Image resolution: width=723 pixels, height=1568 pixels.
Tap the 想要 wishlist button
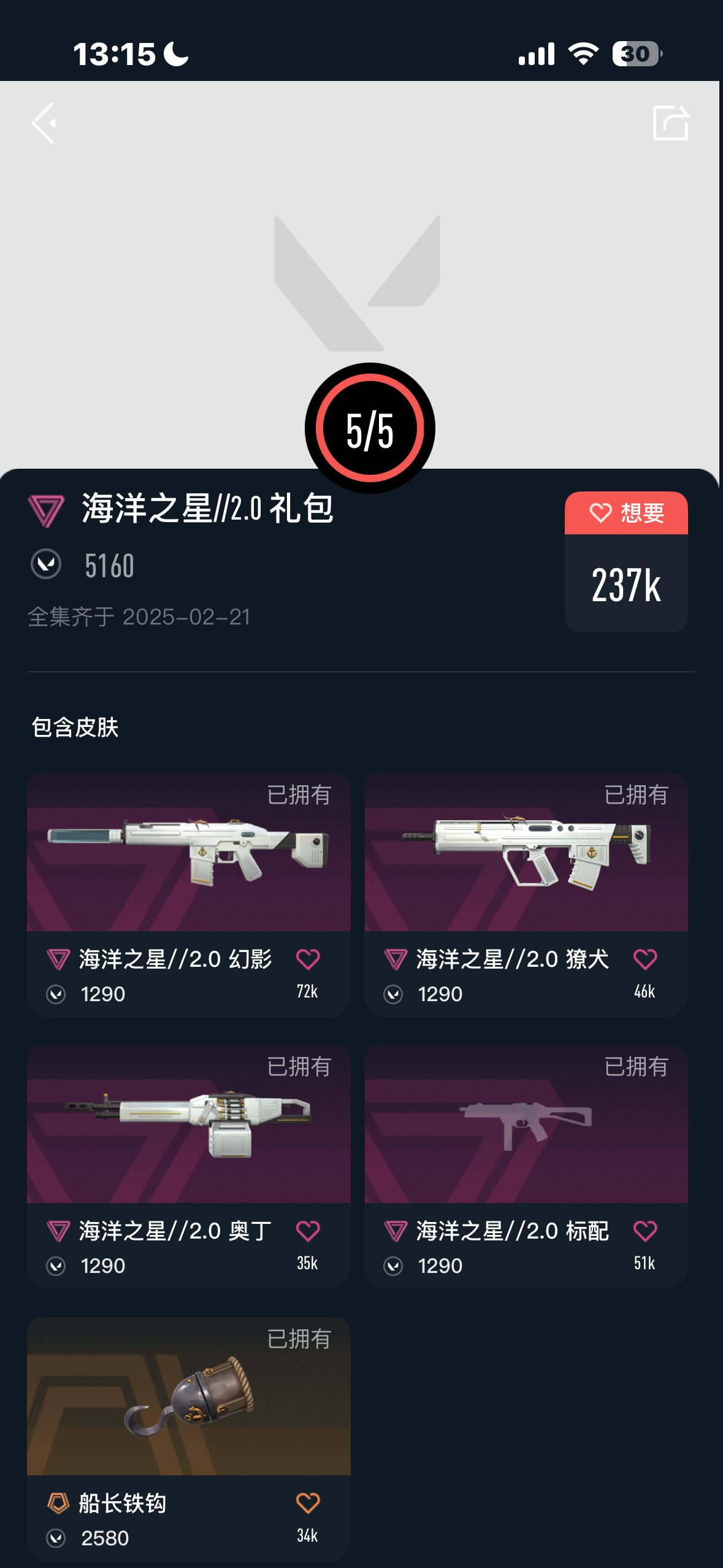point(626,513)
